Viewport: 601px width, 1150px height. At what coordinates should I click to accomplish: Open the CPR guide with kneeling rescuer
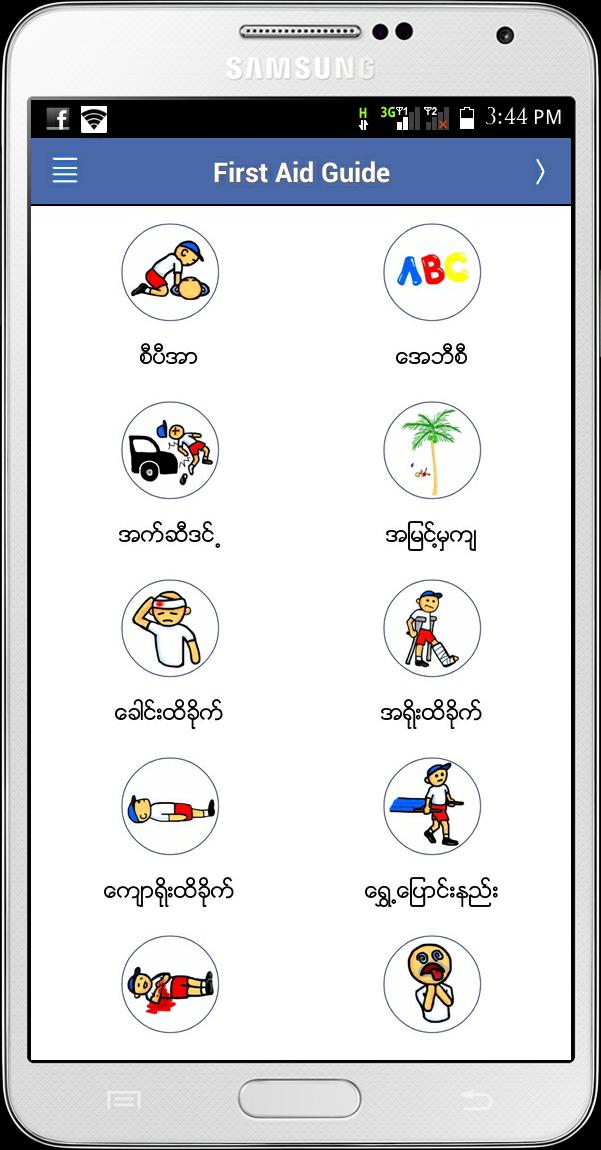pos(170,272)
